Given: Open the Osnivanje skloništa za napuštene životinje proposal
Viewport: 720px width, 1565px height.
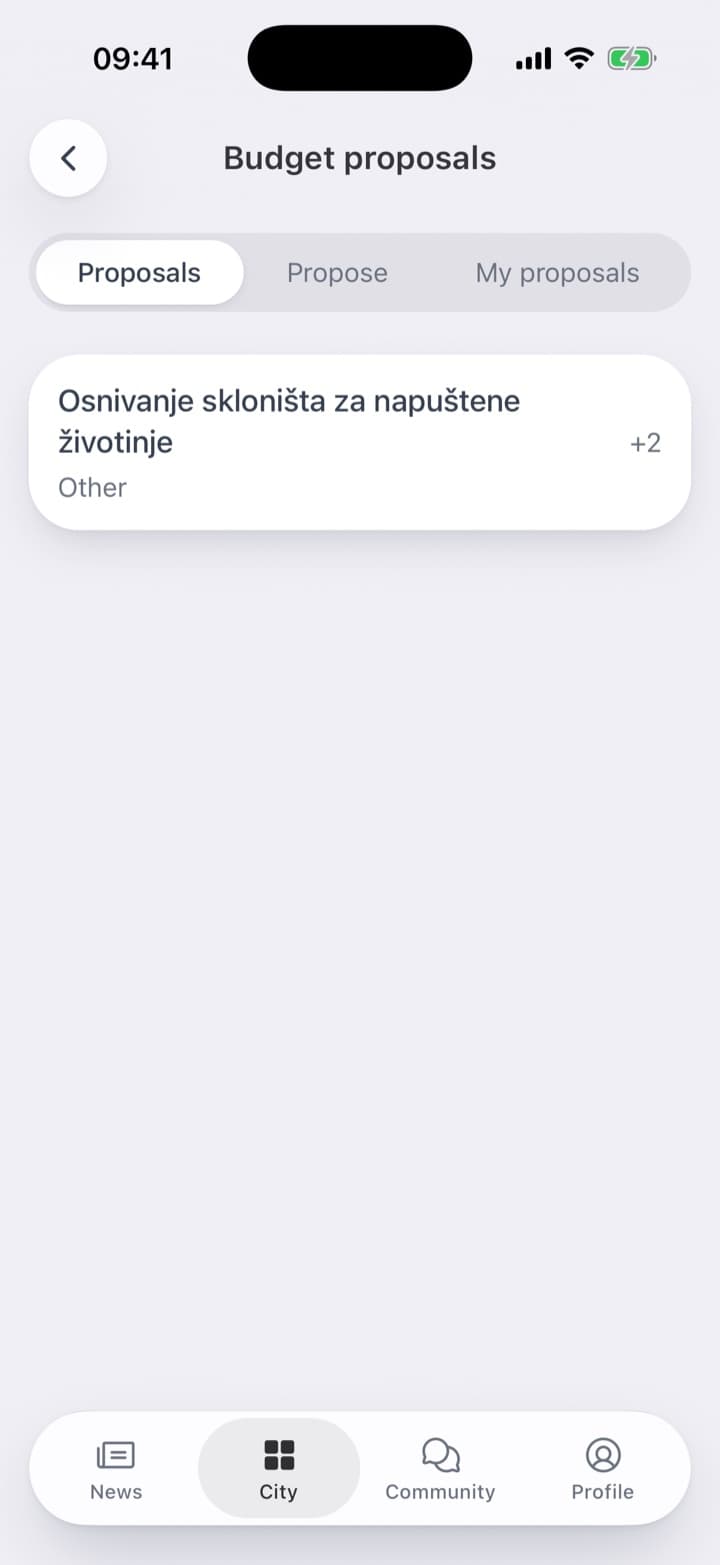Looking at the screenshot, I should tap(360, 442).
